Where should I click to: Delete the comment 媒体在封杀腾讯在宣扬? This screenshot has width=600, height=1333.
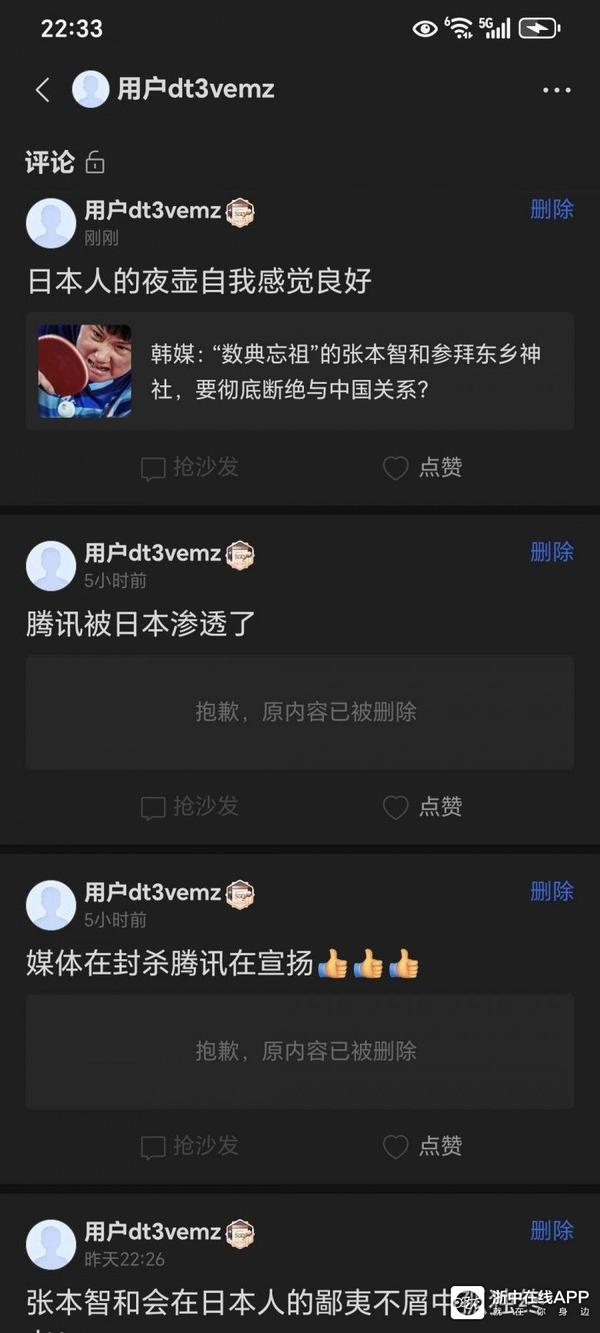(551, 890)
